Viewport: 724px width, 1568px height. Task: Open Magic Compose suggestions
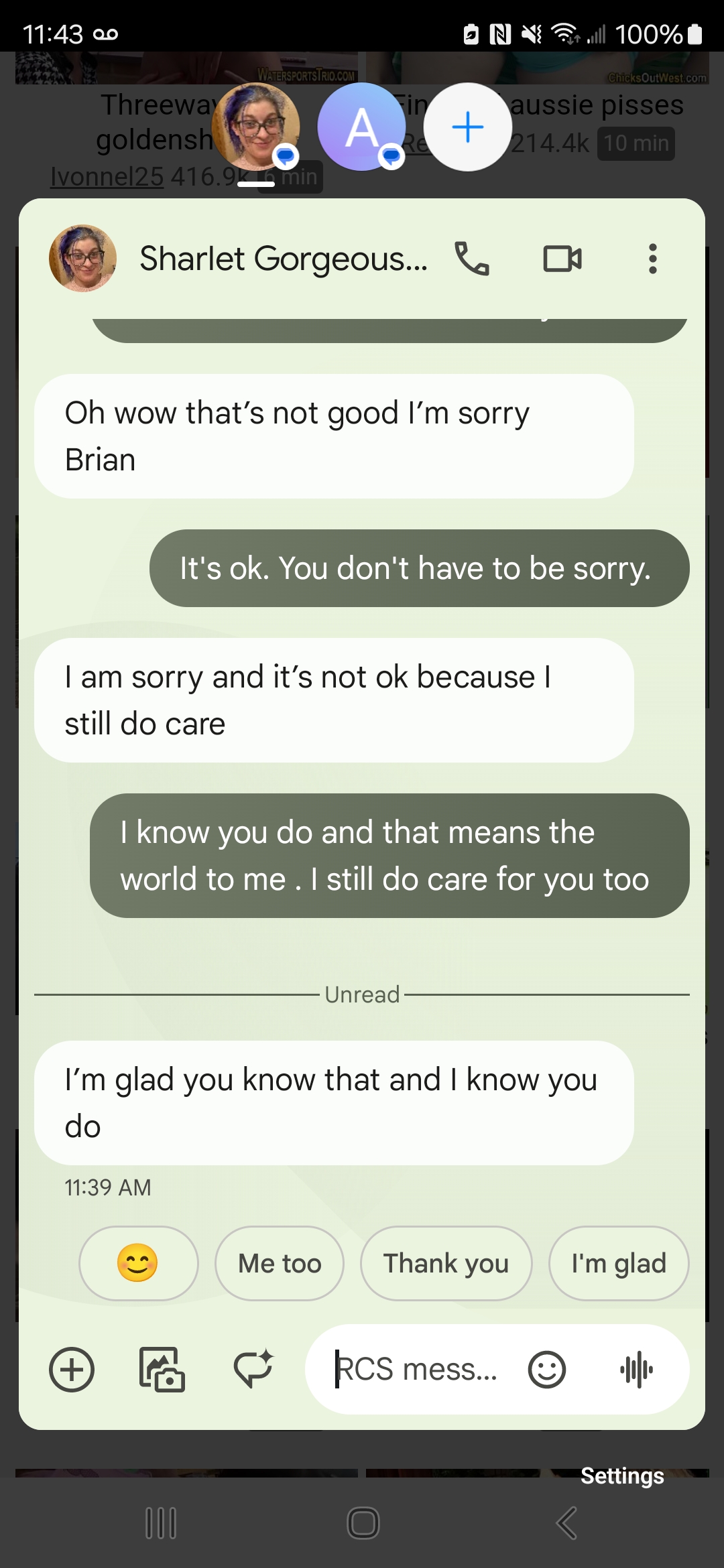pos(253,1369)
